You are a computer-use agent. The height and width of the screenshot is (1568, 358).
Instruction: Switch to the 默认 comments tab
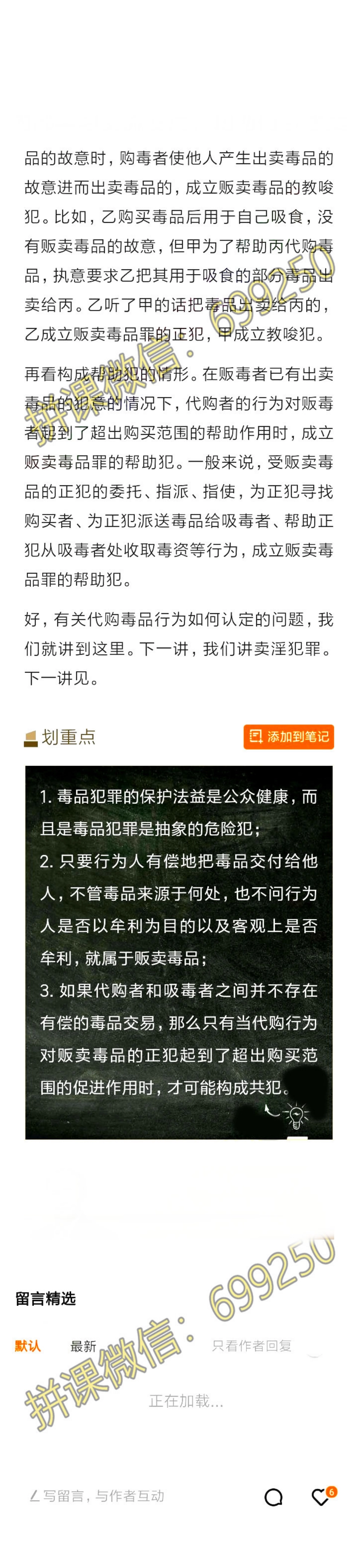click(x=28, y=1345)
